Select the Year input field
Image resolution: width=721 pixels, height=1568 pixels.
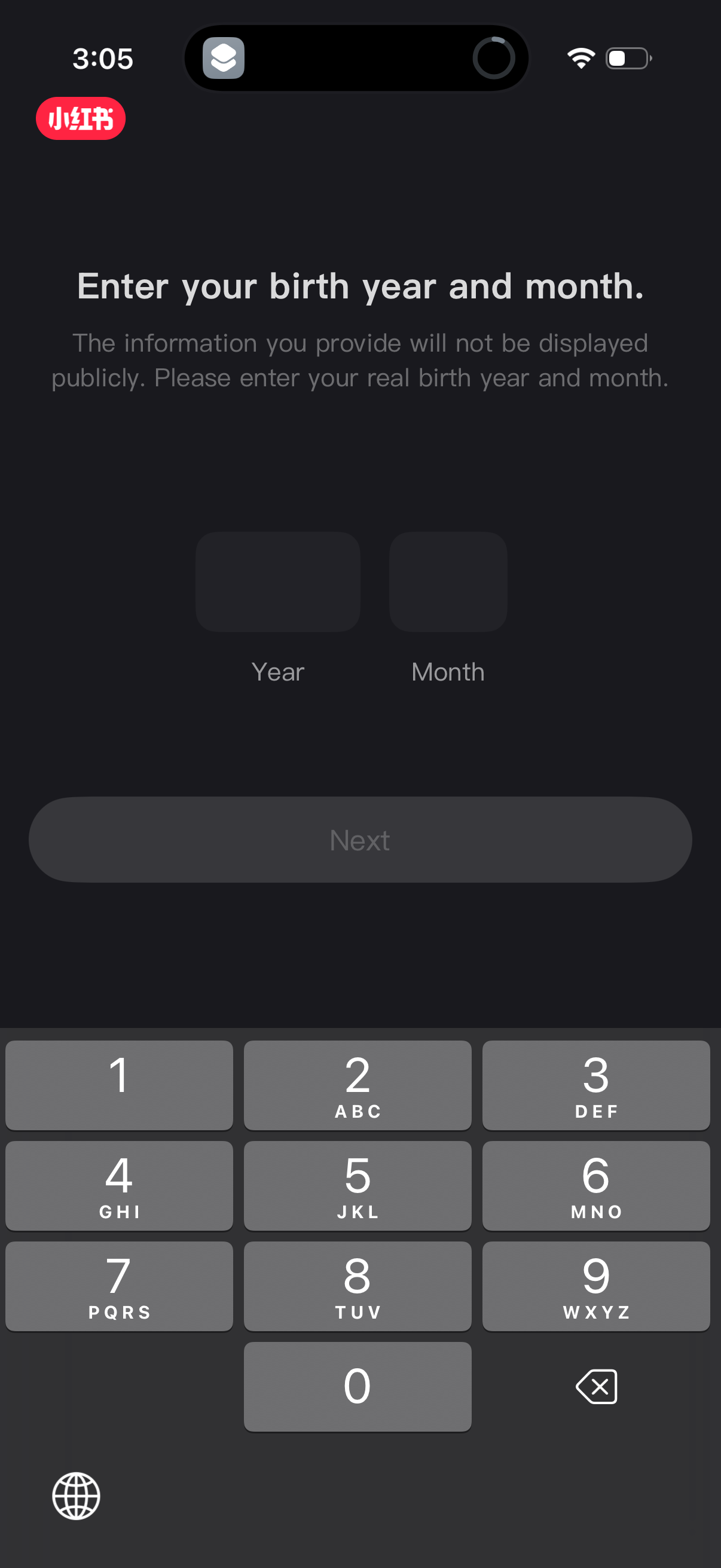(277, 582)
